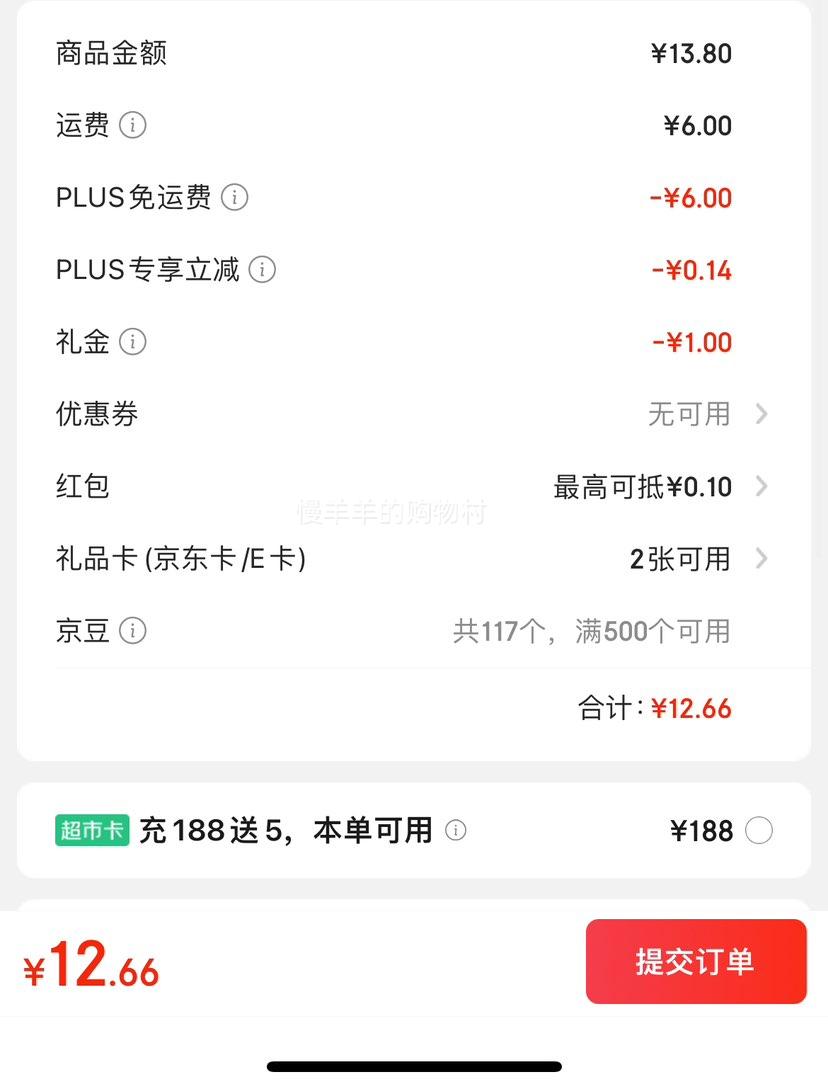Open 无可用 coupon details
Image resolution: width=828 pixels, height=1089 pixels.
(x=690, y=414)
